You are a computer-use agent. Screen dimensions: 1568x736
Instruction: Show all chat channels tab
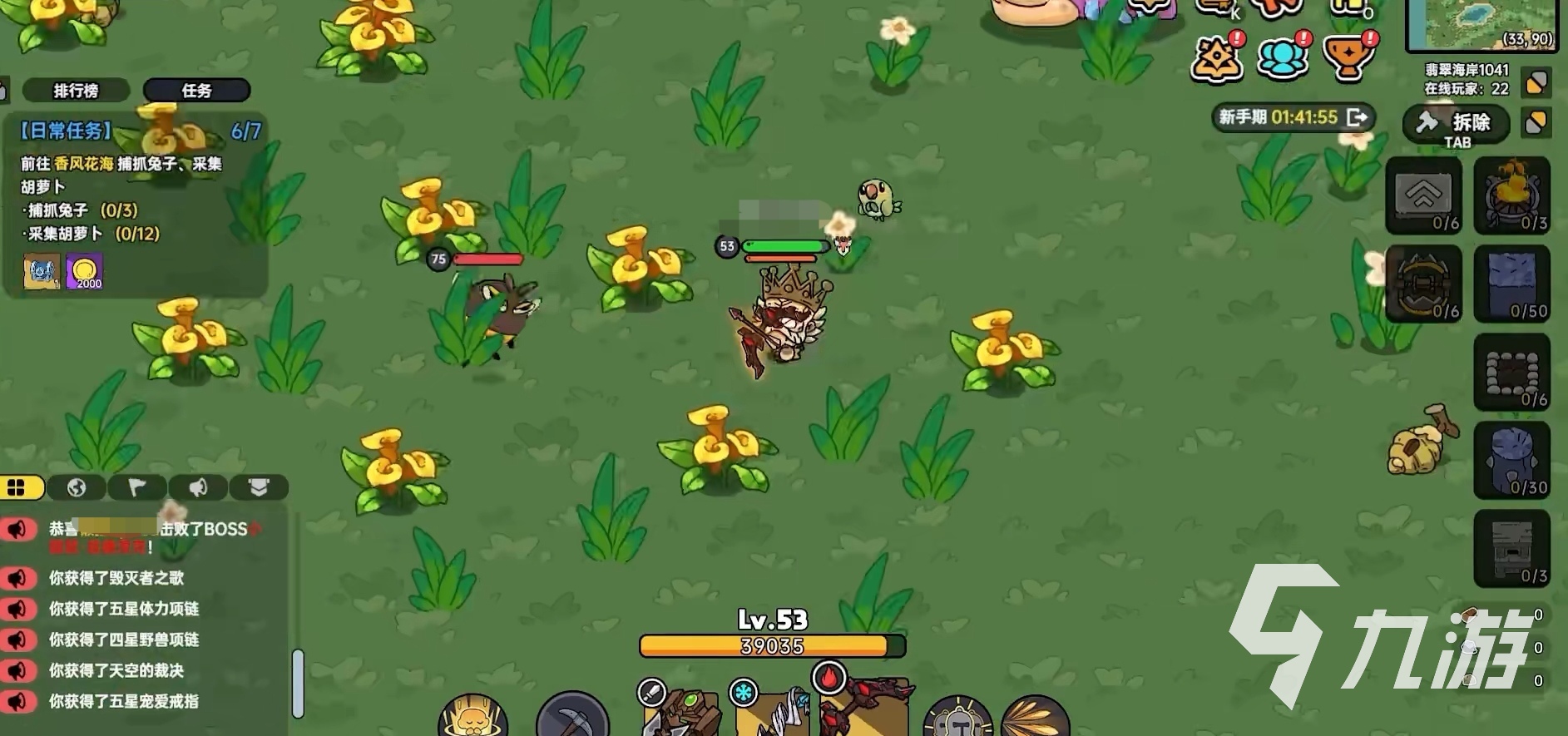18,487
